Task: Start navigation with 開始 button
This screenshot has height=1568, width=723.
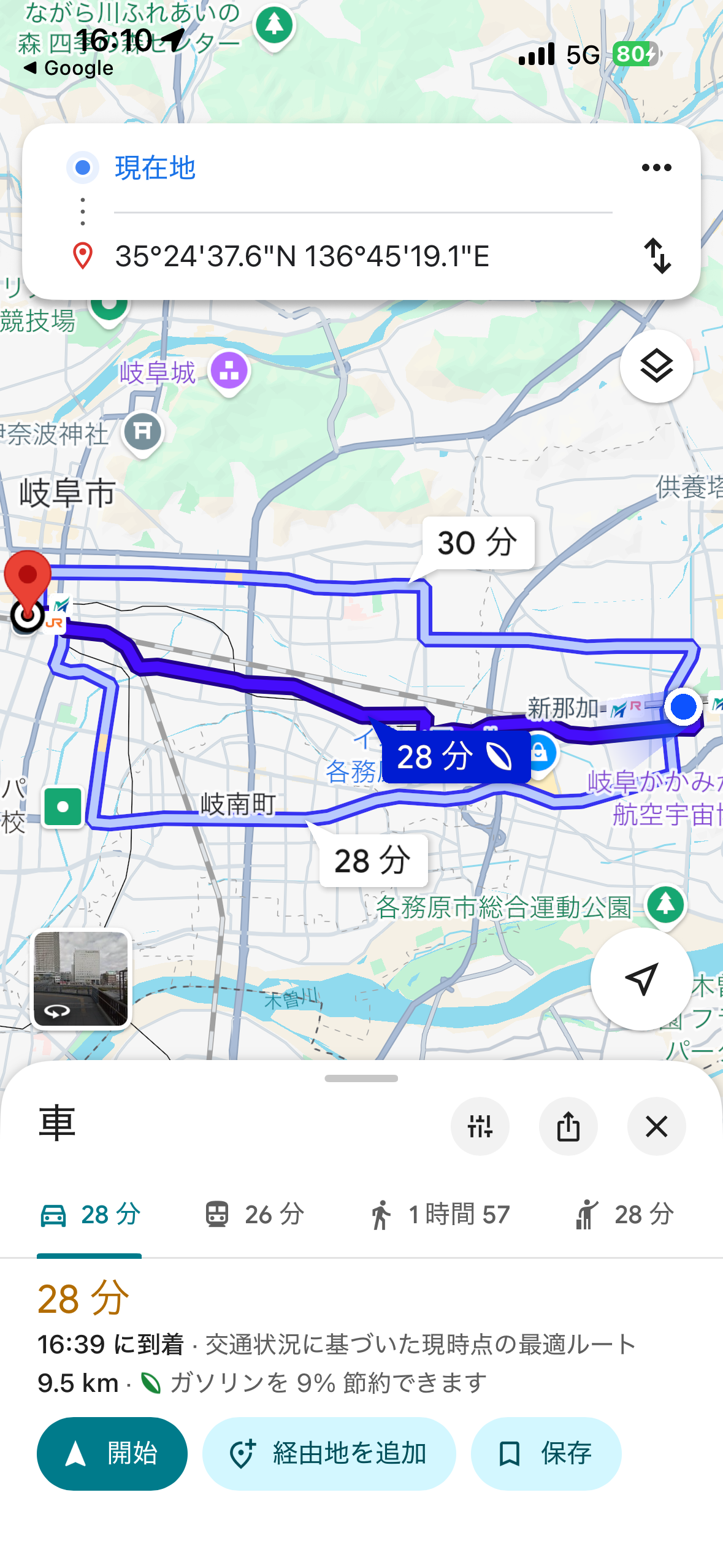Action: (x=112, y=1453)
